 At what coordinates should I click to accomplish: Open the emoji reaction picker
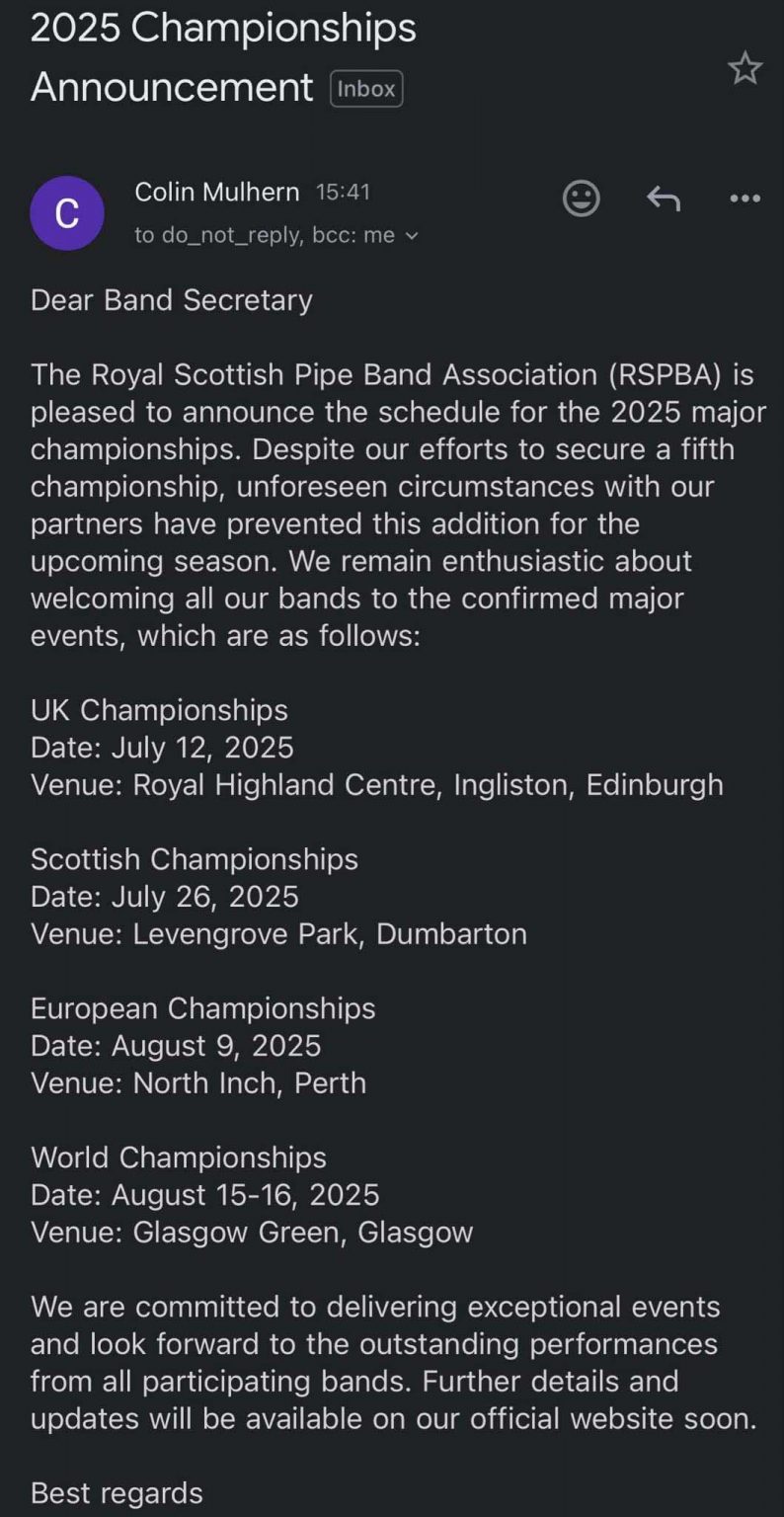[582, 199]
